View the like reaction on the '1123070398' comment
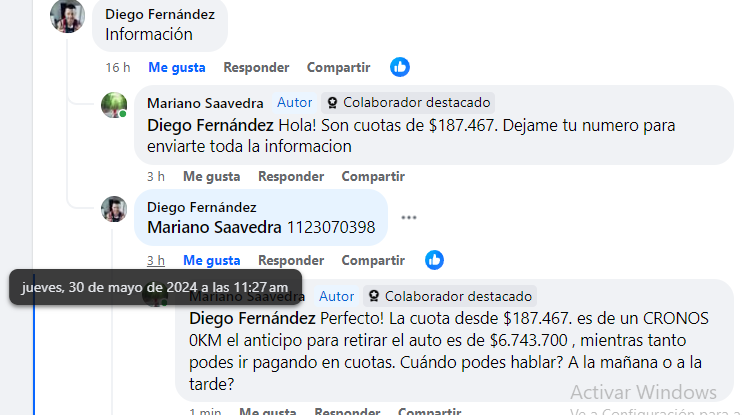742x415 pixels. 434,260
